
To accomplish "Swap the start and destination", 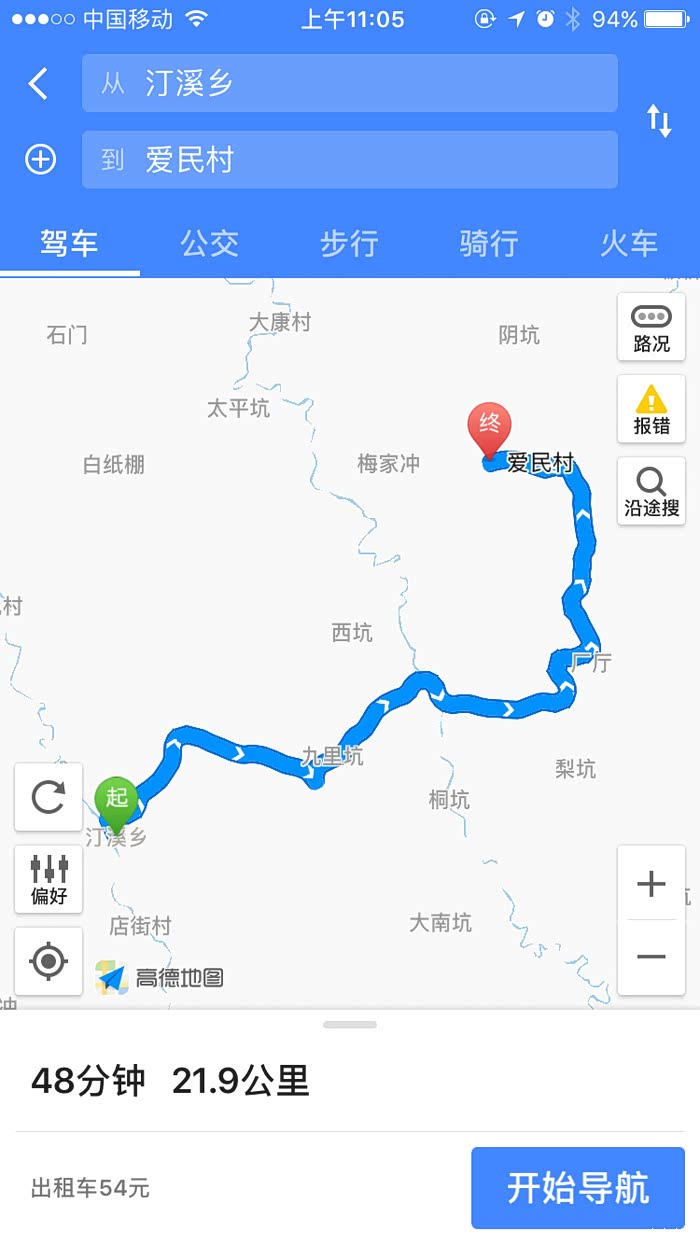I will pyautogui.click(x=659, y=121).
